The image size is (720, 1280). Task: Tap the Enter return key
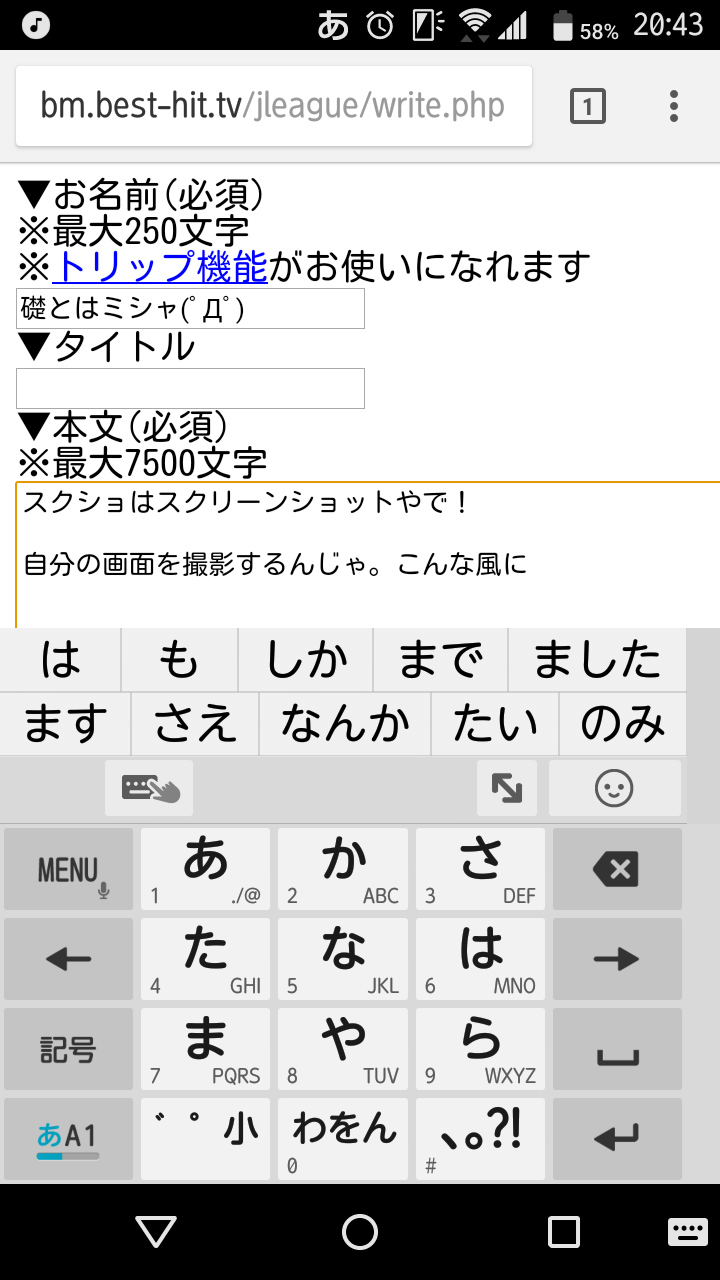[617, 1138]
